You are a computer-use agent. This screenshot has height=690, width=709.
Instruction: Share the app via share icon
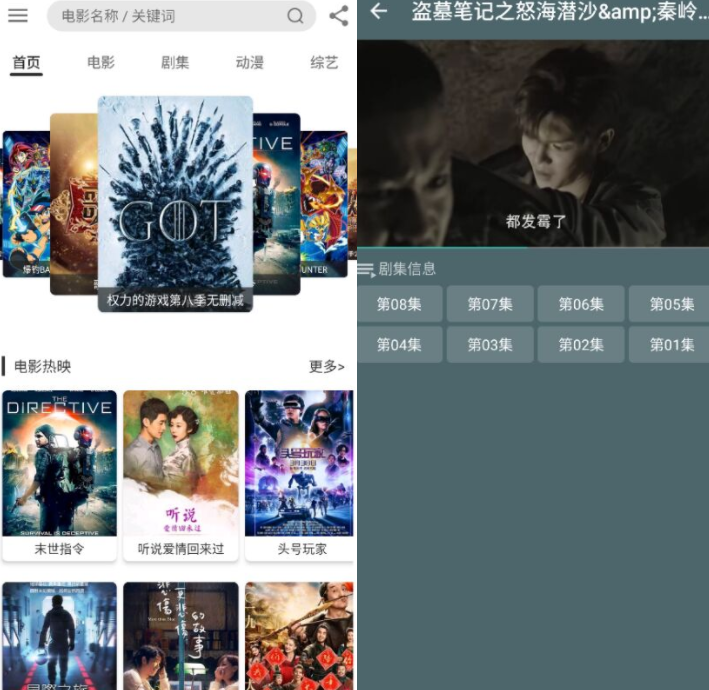[339, 16]
